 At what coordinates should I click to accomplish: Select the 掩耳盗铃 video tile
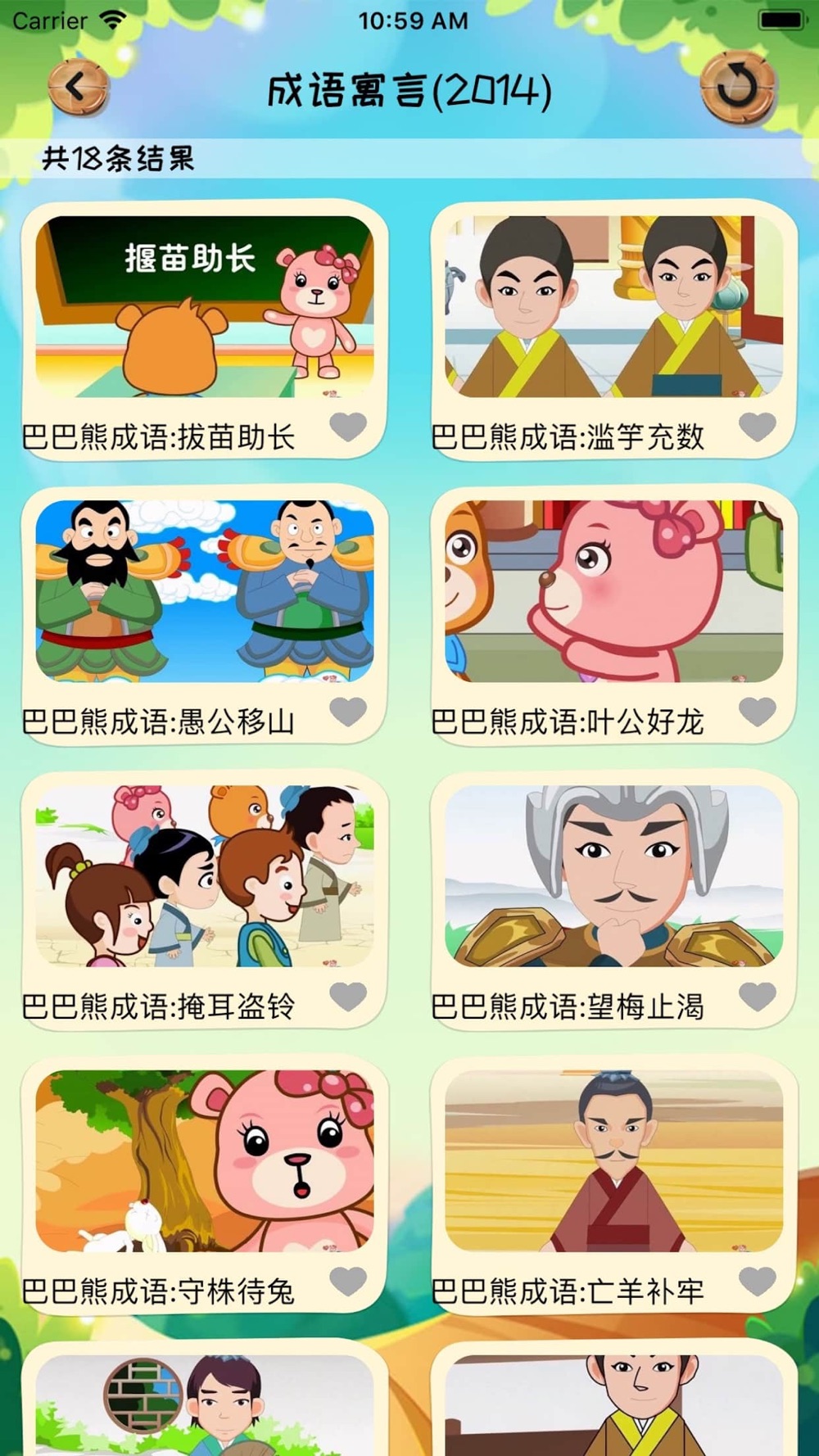pos(205,876)
